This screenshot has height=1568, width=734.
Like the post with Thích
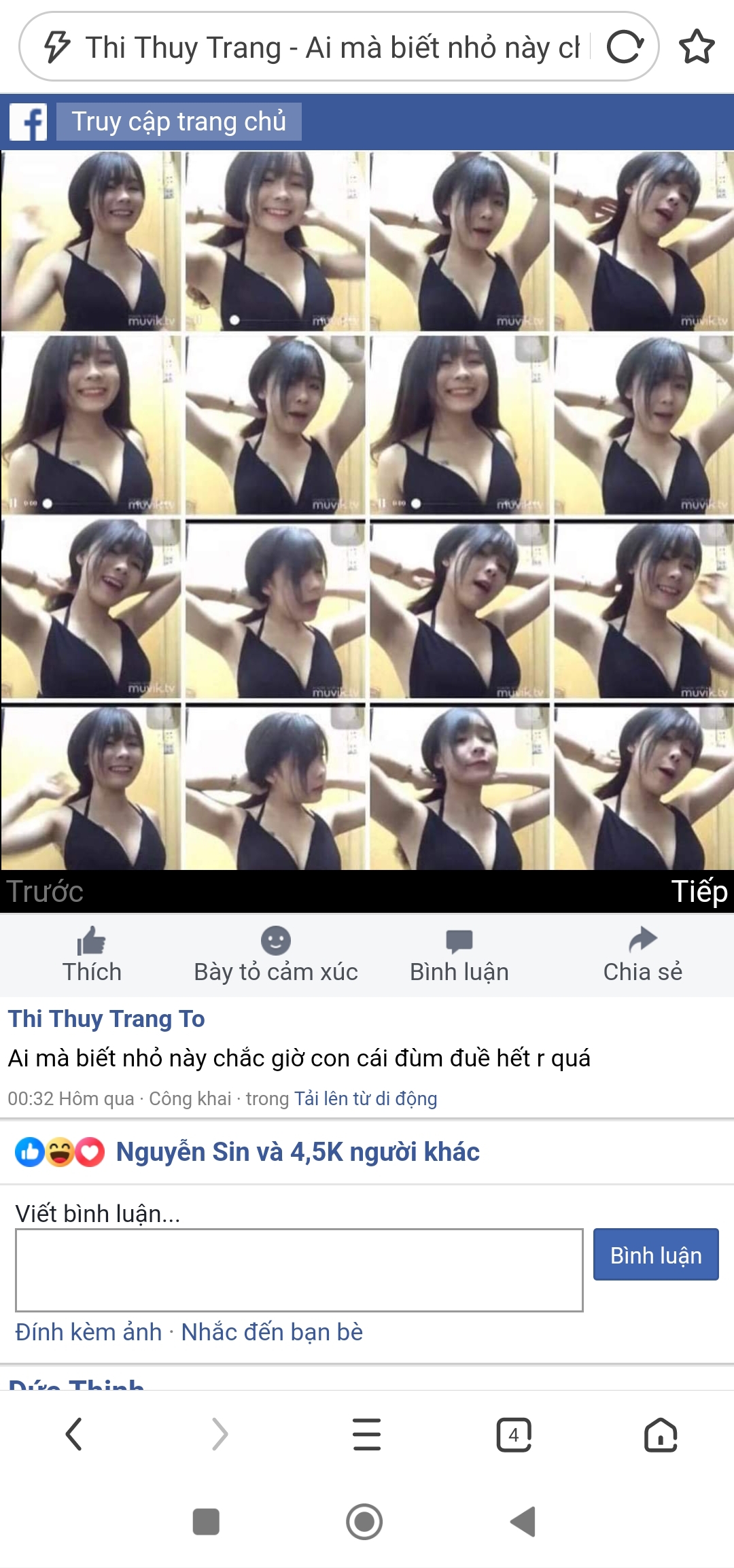92,955
